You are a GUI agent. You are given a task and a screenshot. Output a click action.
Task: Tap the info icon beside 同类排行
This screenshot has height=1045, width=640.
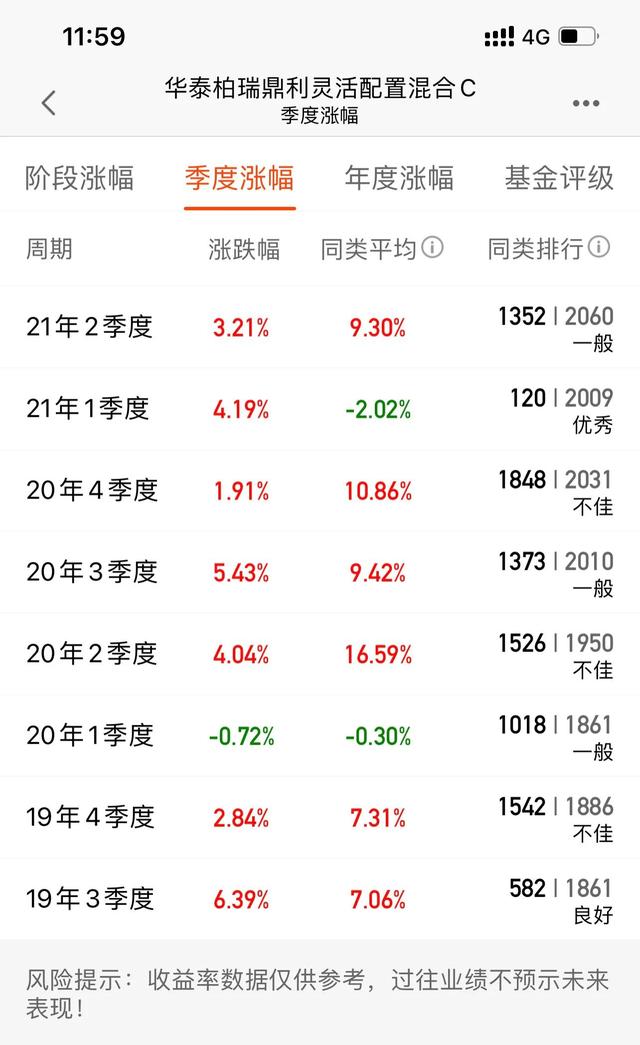tap(599, 247)
